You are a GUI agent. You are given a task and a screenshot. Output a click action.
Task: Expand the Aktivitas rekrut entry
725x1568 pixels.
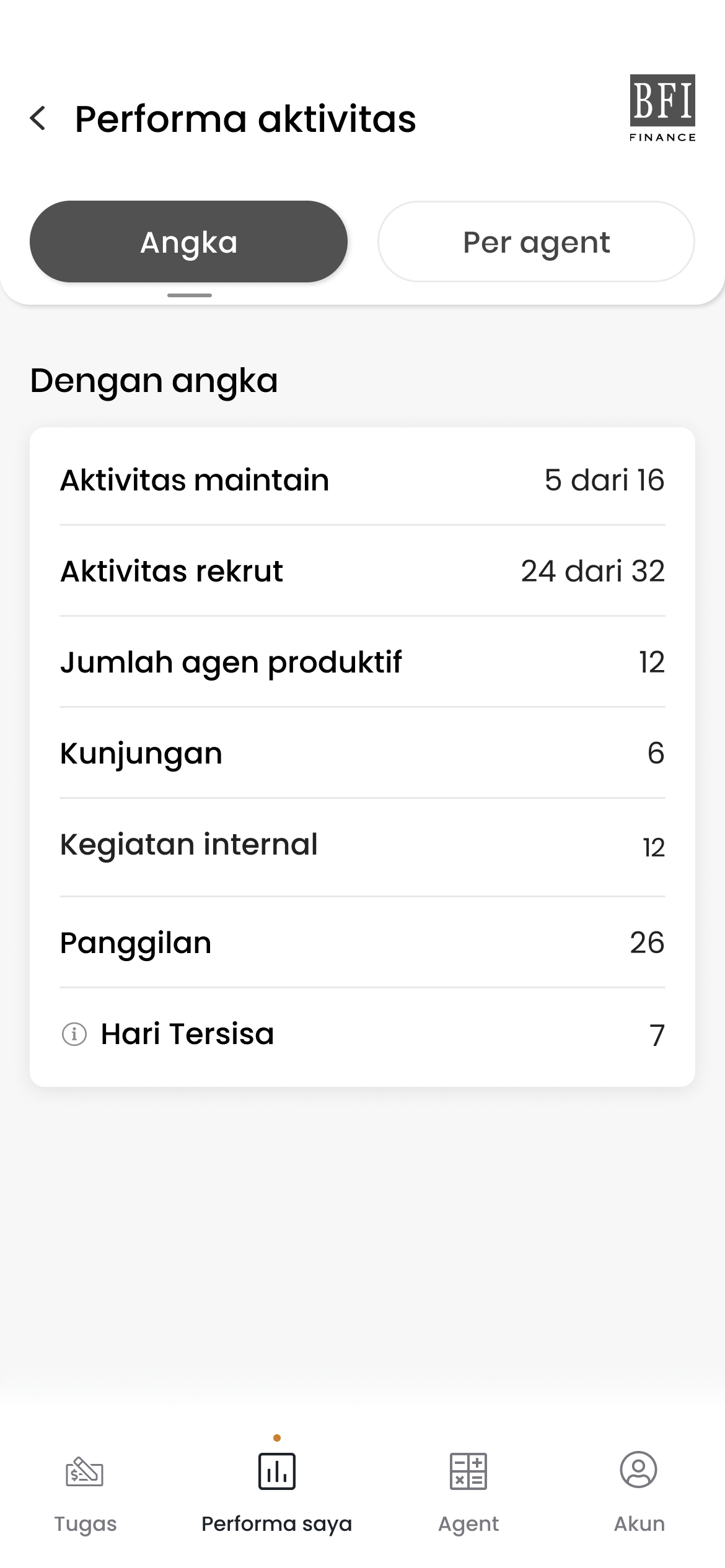click(x=361, y=571)
